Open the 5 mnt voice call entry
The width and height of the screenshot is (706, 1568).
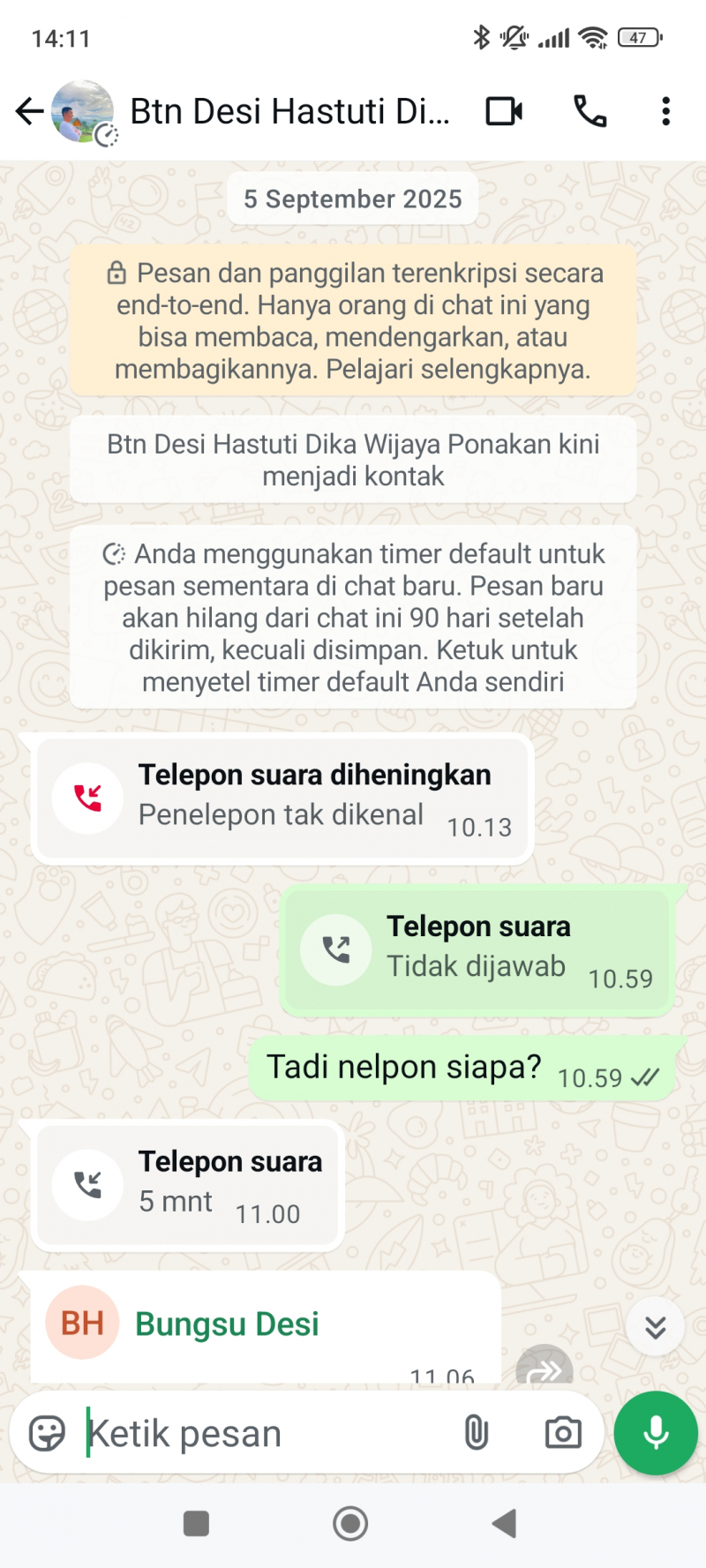click(187, 1185)
